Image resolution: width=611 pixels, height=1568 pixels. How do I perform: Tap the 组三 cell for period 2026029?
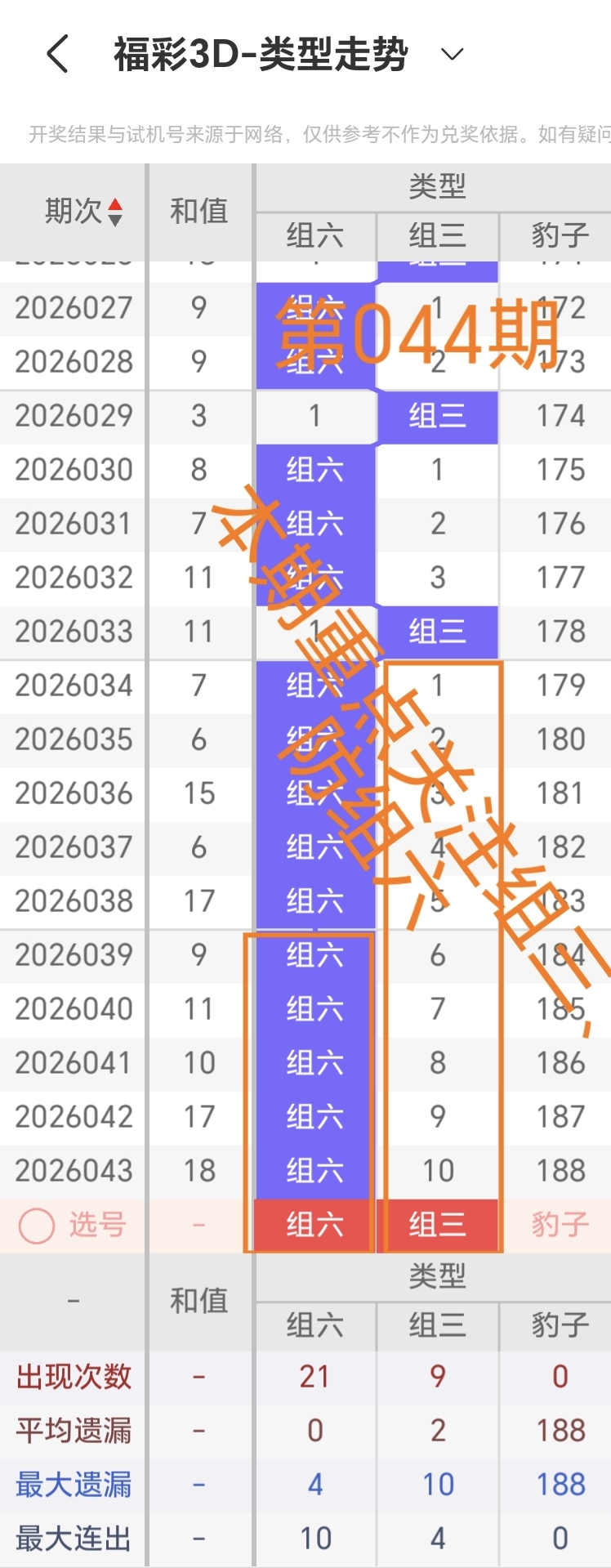(438, 416)
